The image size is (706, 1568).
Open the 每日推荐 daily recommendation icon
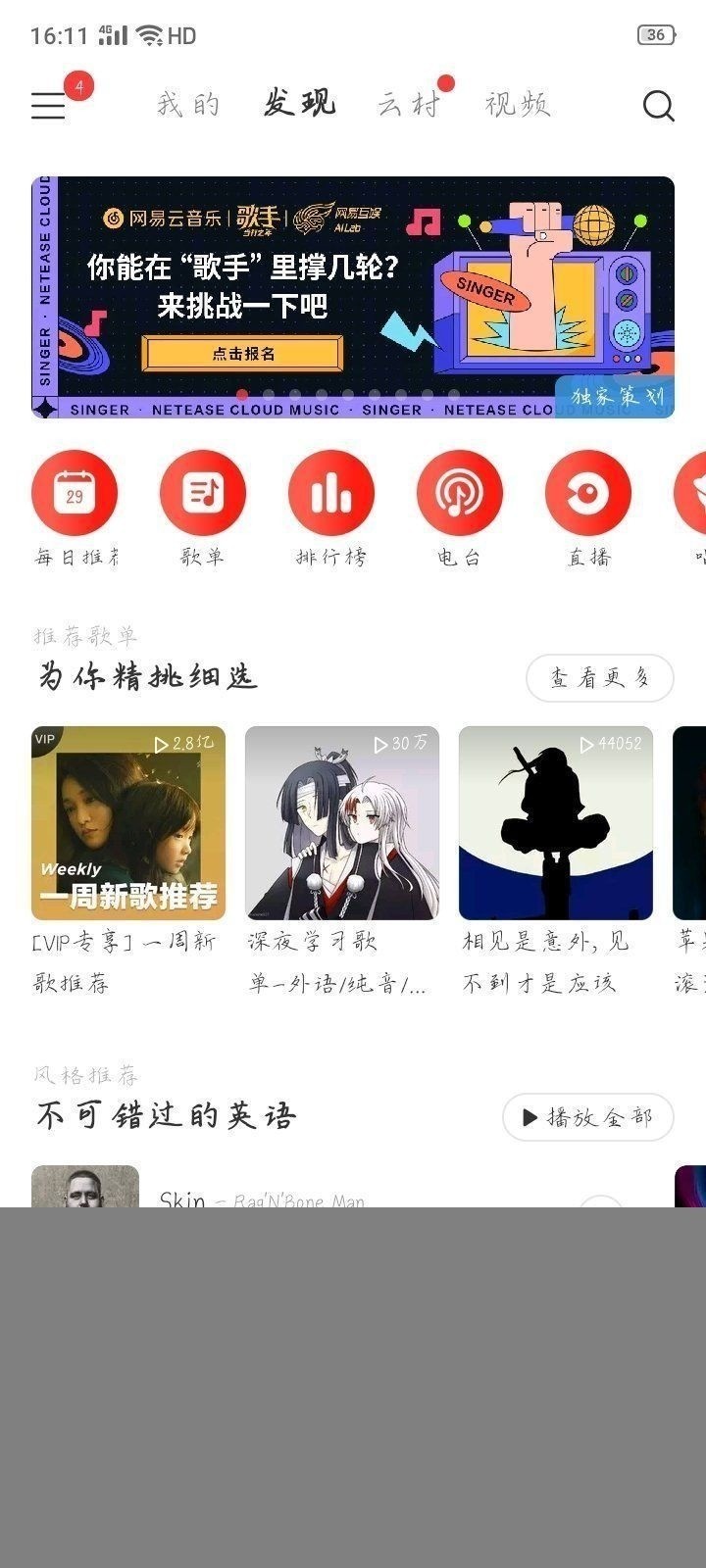click(74, 493)
